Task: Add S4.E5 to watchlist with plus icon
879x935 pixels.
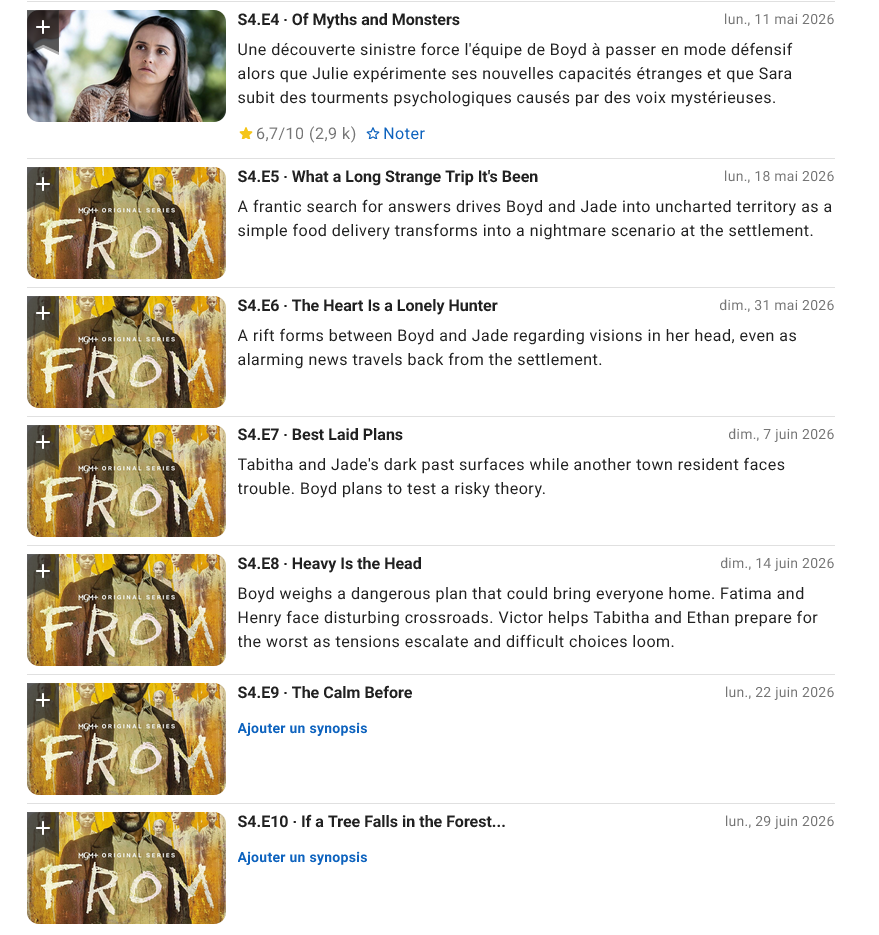Action: pos(43,185)
